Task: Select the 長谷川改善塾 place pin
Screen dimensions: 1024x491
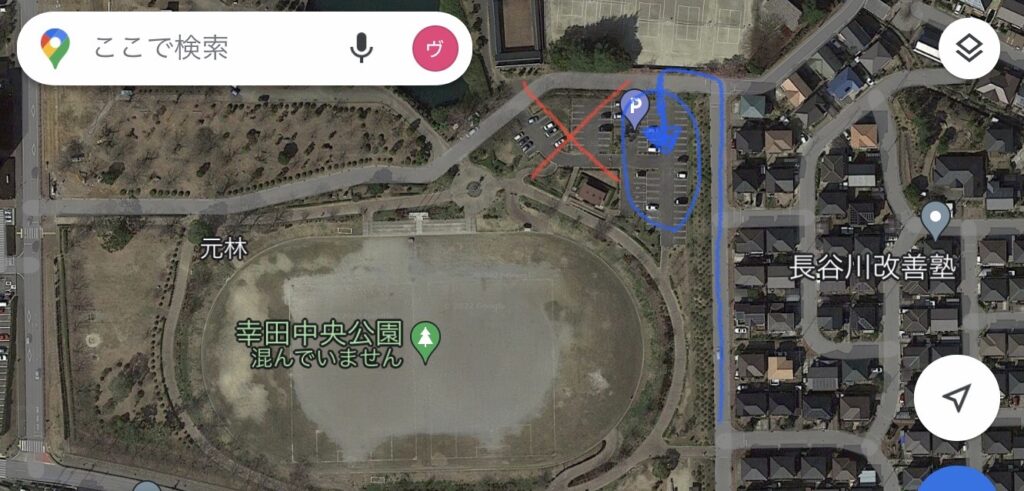Action: pyautogui.click(x=936, y=218)
